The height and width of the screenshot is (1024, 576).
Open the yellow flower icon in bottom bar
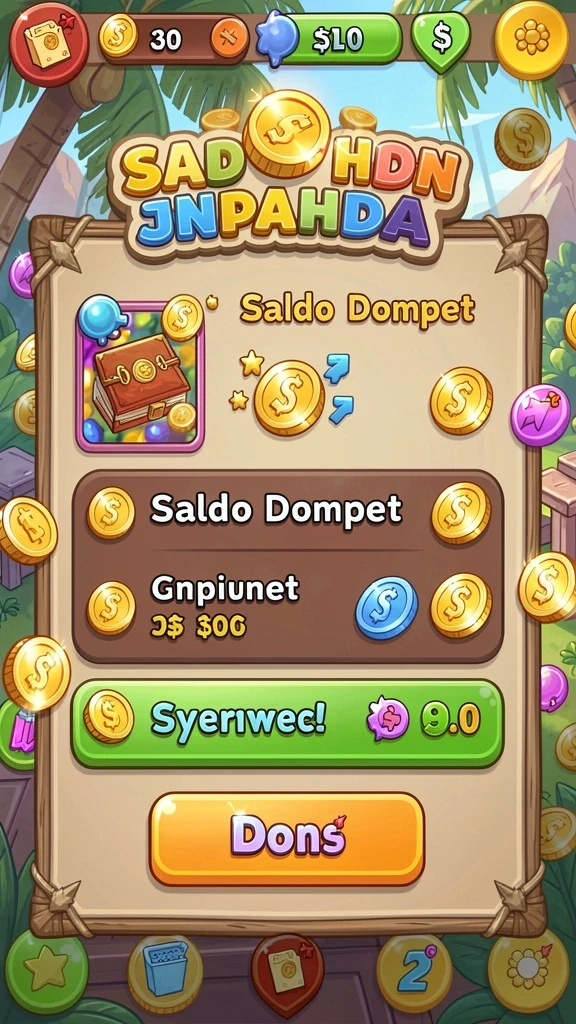tap(528, 971)
